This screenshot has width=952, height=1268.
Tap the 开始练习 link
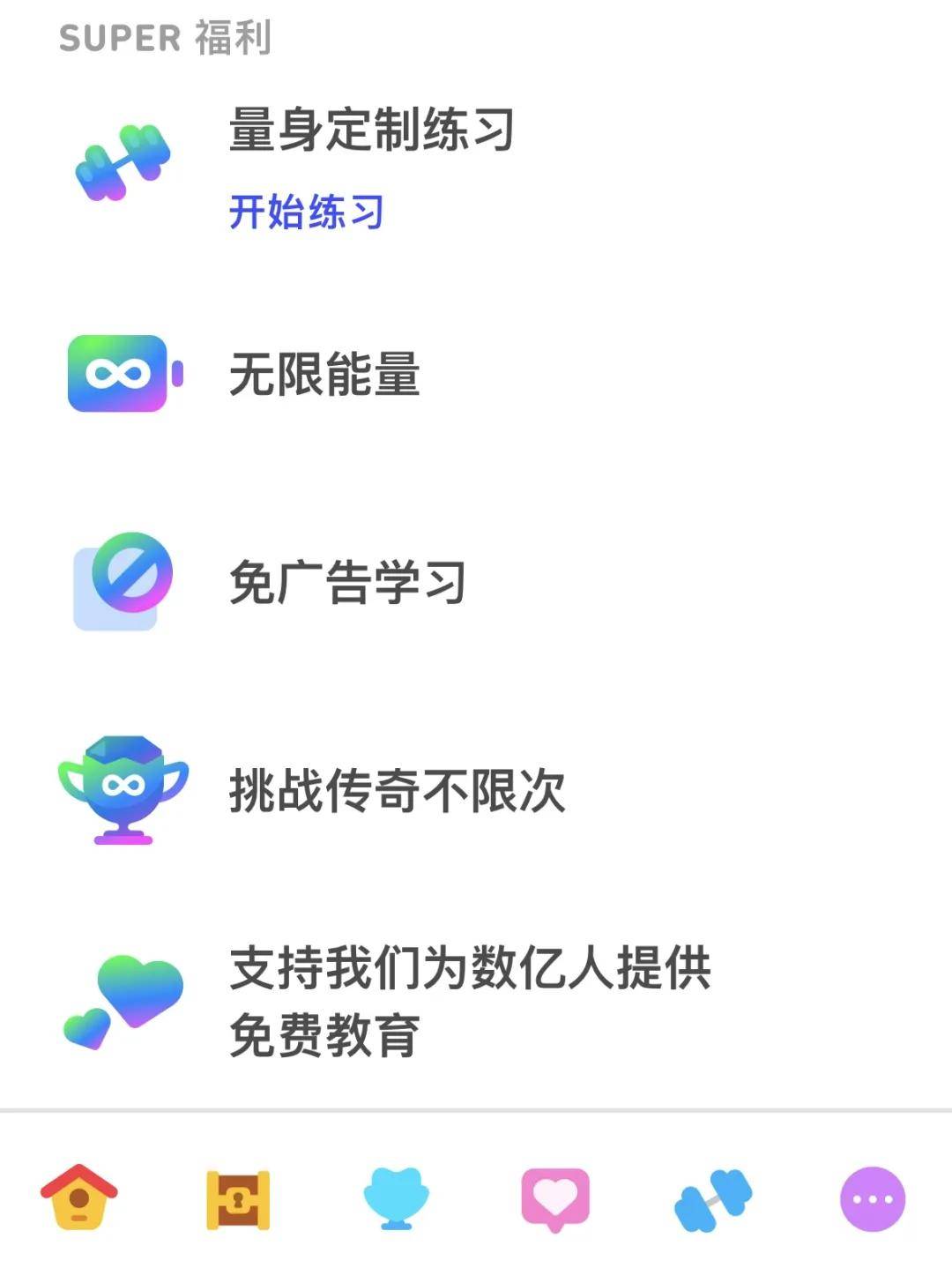306,213
